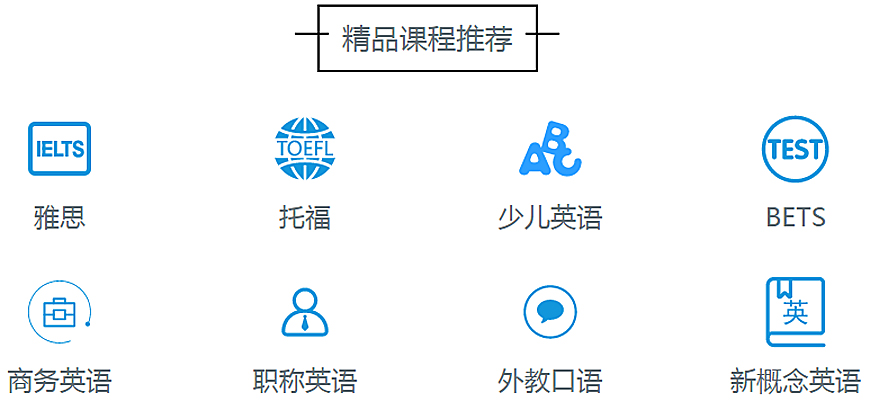Screen dimensions: 870x410
Task: Choose the 新概念英语 course
Action: point(795,312)
